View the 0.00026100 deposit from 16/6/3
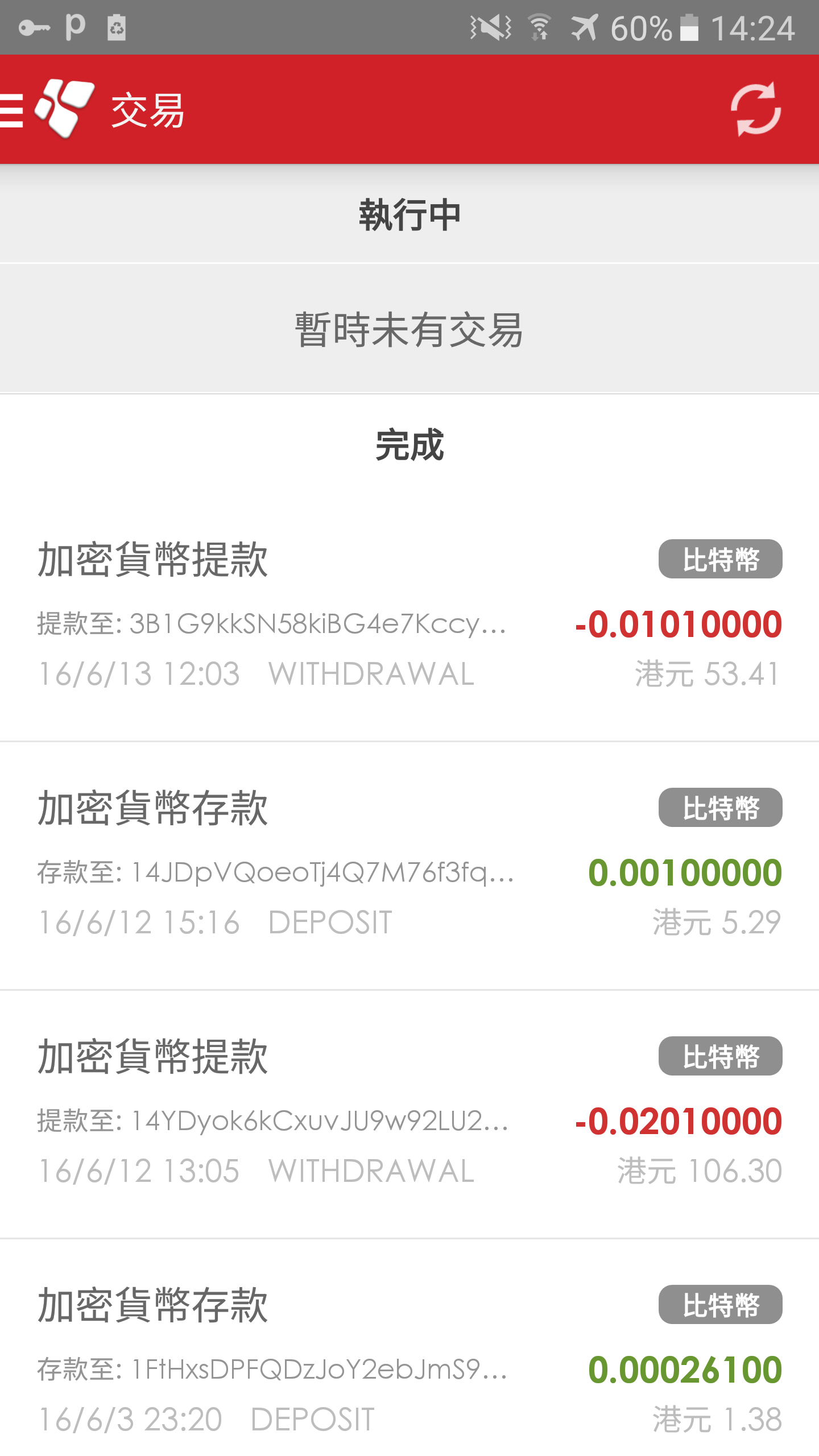819x1456 pixels. pyautogui.click(x=409, y=1348)
